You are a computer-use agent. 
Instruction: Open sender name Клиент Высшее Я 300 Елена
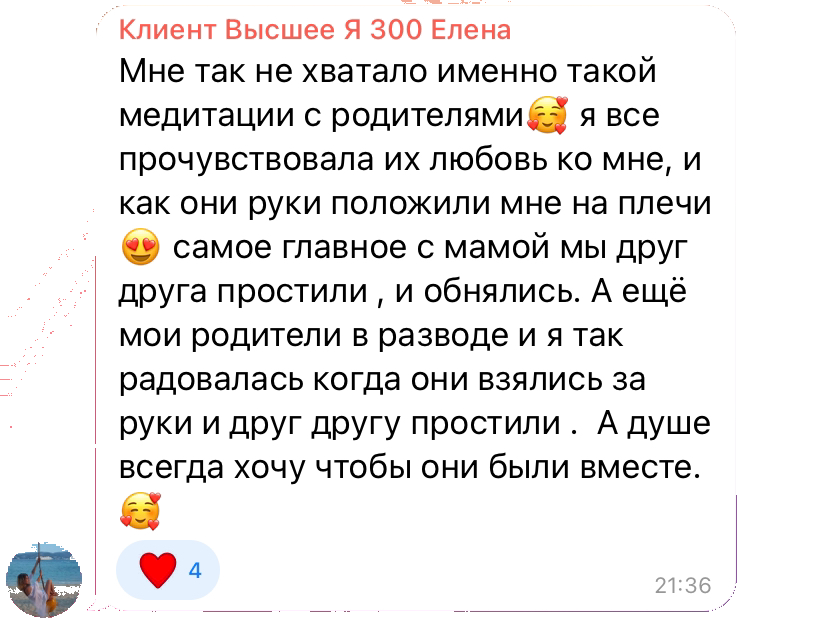[x=315, y=29]
